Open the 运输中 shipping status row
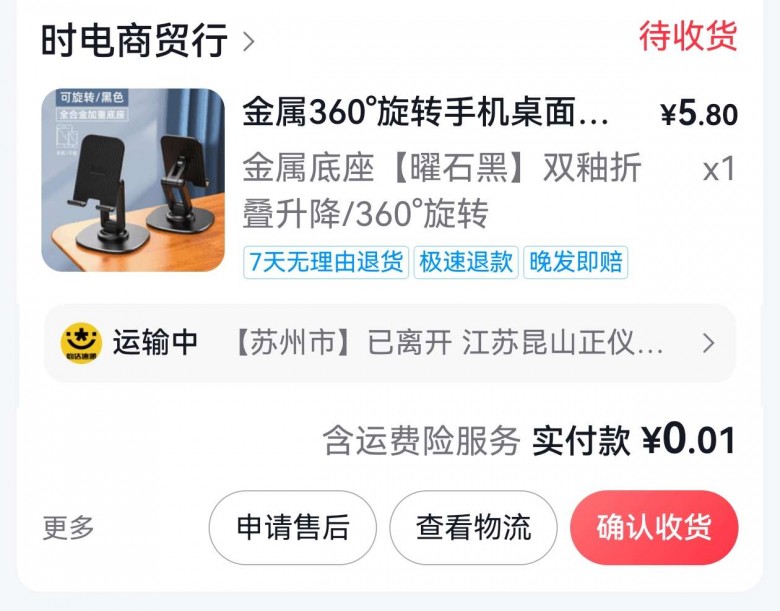The height and width of the screenshot is (611, 780). click(x=390, y=343)
